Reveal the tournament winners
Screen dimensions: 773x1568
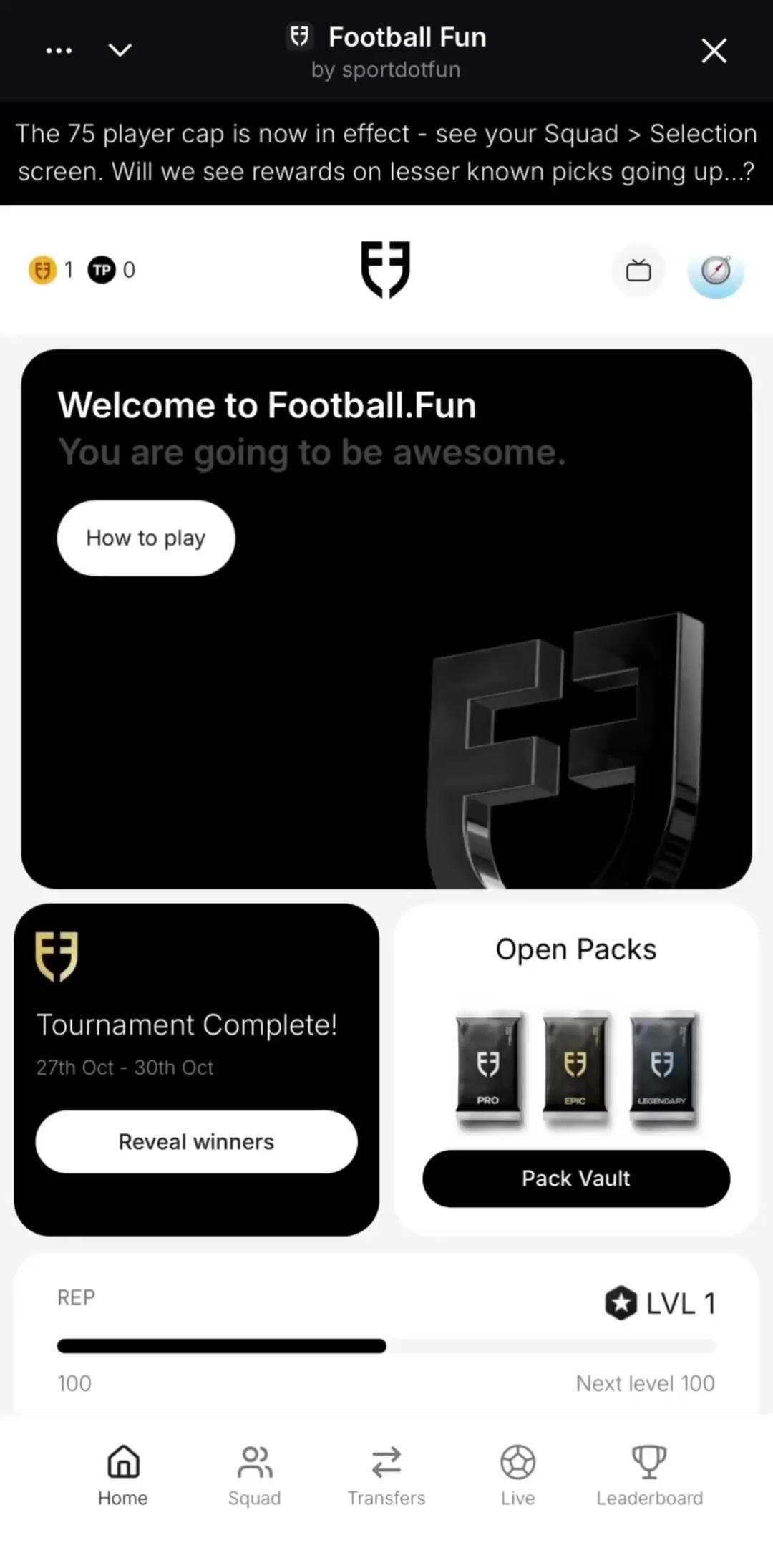pyautogui.click(x=196, y=1141)
